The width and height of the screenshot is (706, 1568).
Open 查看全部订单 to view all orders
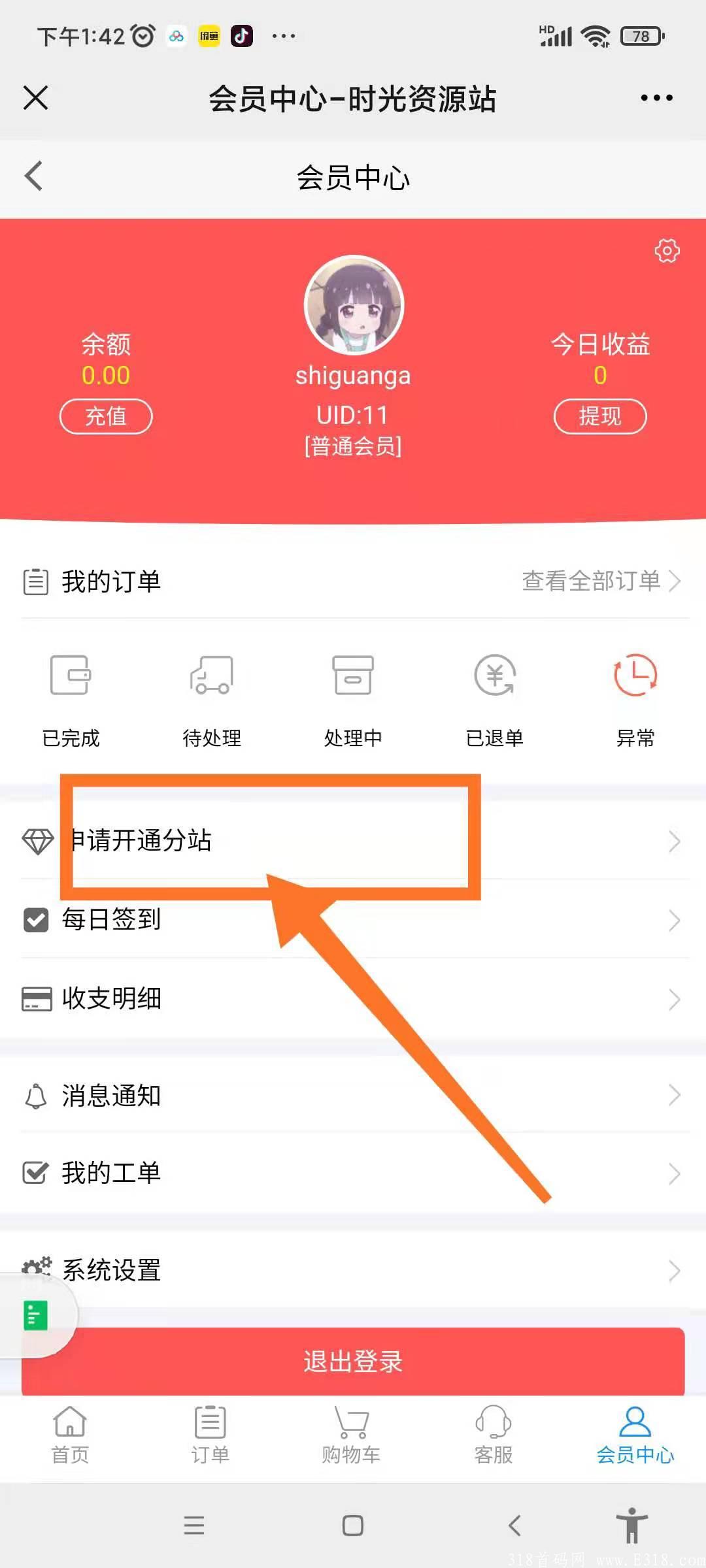tap(590, 581)
